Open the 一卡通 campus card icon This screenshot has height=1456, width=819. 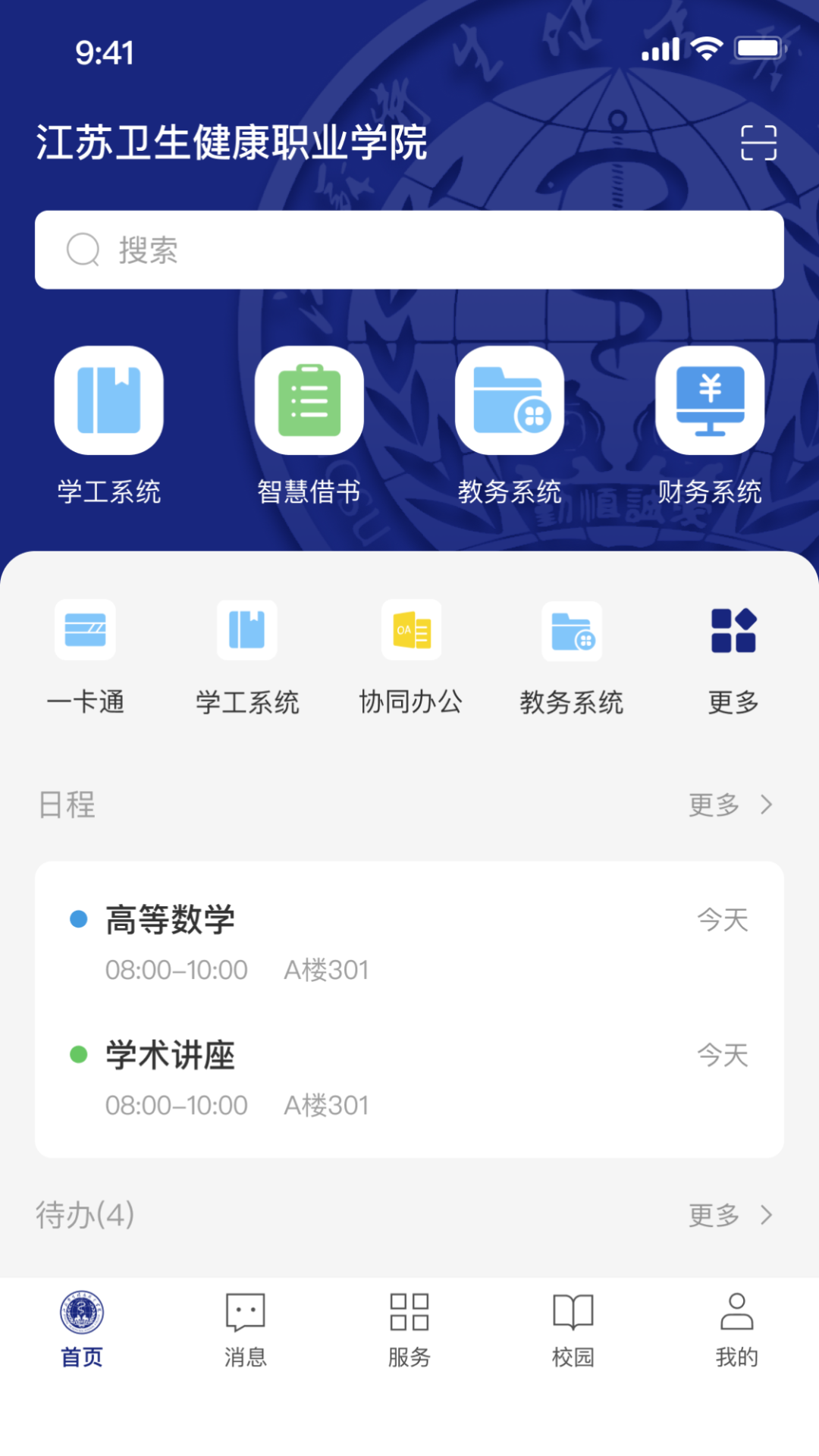pyautogui.click(x=86, y=630)
